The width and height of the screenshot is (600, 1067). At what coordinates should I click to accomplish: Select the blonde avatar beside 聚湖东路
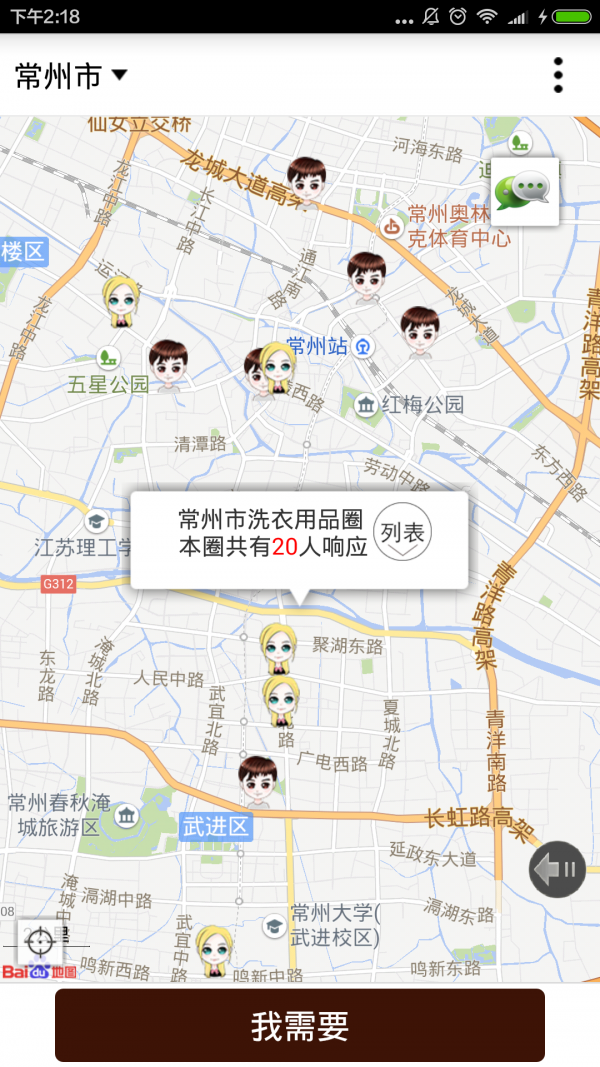[x=278, y=648]
